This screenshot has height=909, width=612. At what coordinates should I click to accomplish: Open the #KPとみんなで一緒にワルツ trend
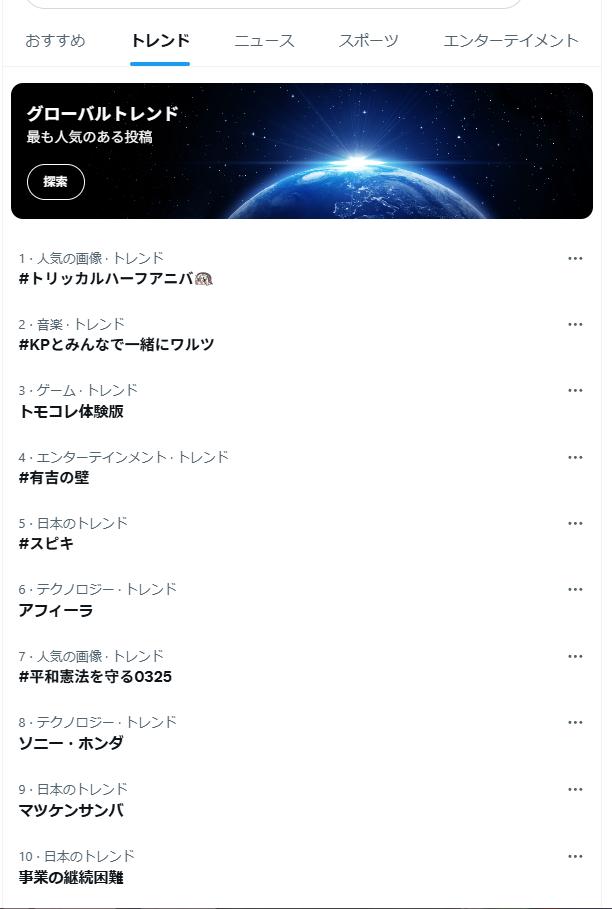pos(116,345)
